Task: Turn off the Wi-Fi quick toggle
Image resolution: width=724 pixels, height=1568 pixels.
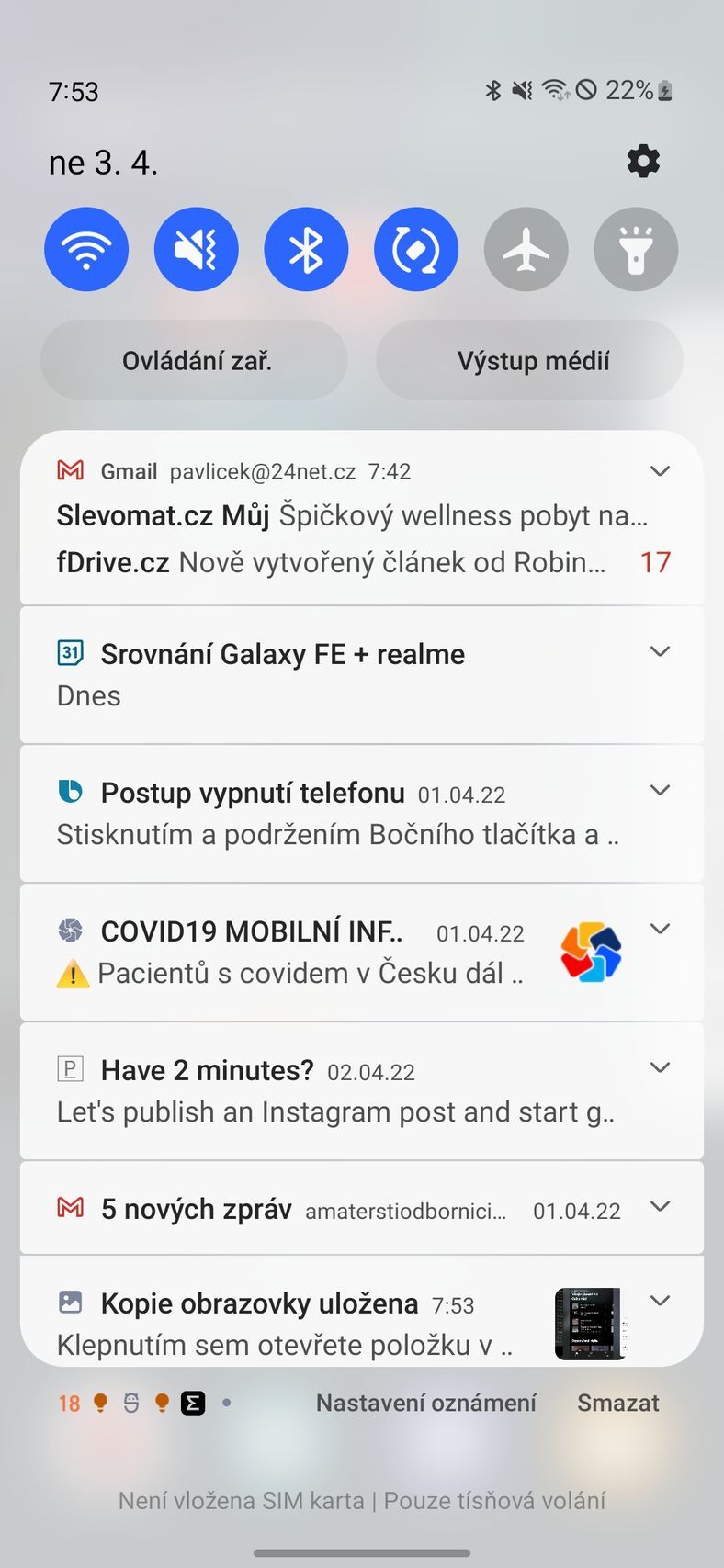Action: point(86,249)
